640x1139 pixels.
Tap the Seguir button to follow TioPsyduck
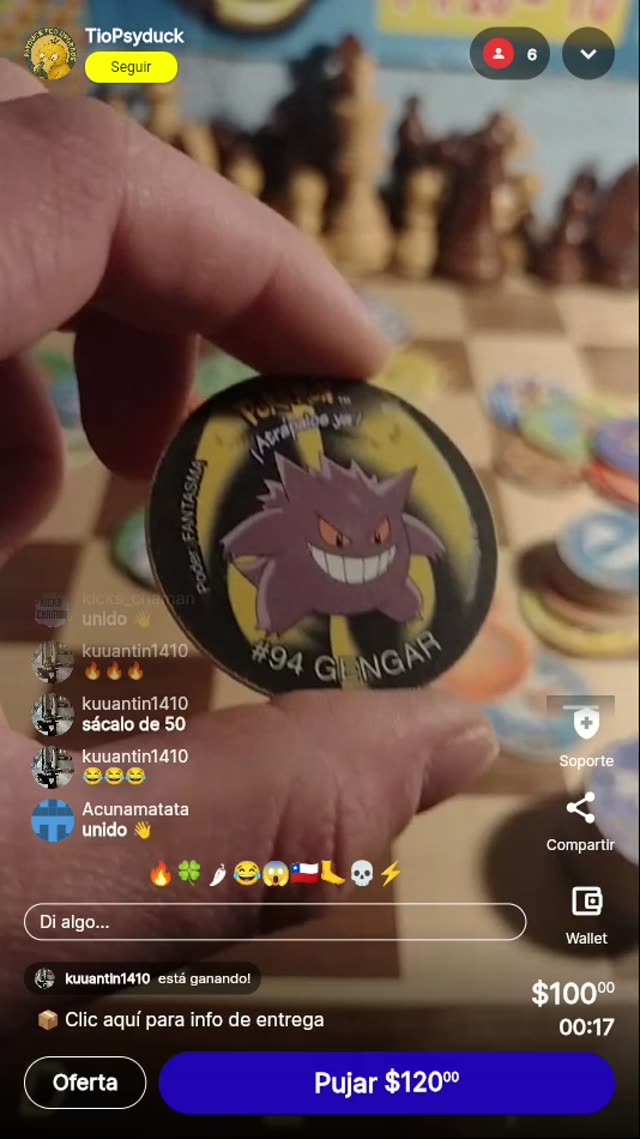click(x=131, y=67)
